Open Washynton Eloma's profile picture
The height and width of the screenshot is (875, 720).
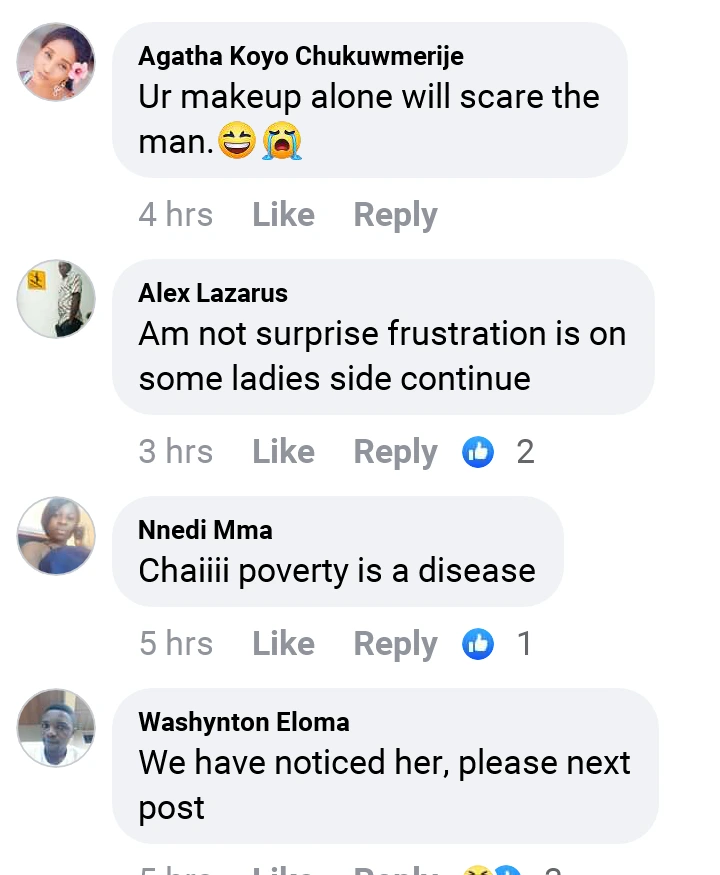point(56,728)
